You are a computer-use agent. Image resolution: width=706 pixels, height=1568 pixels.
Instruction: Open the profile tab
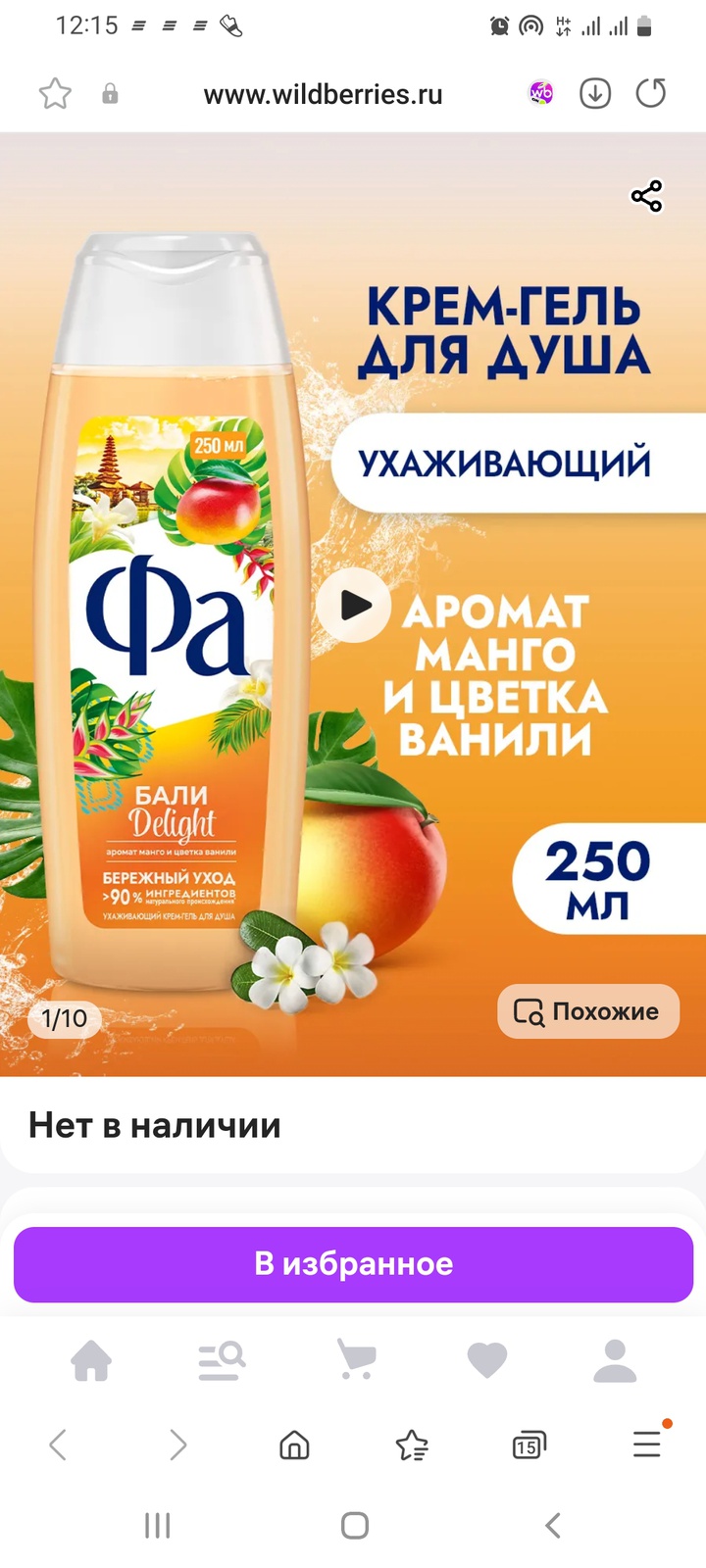point(615,1360)
